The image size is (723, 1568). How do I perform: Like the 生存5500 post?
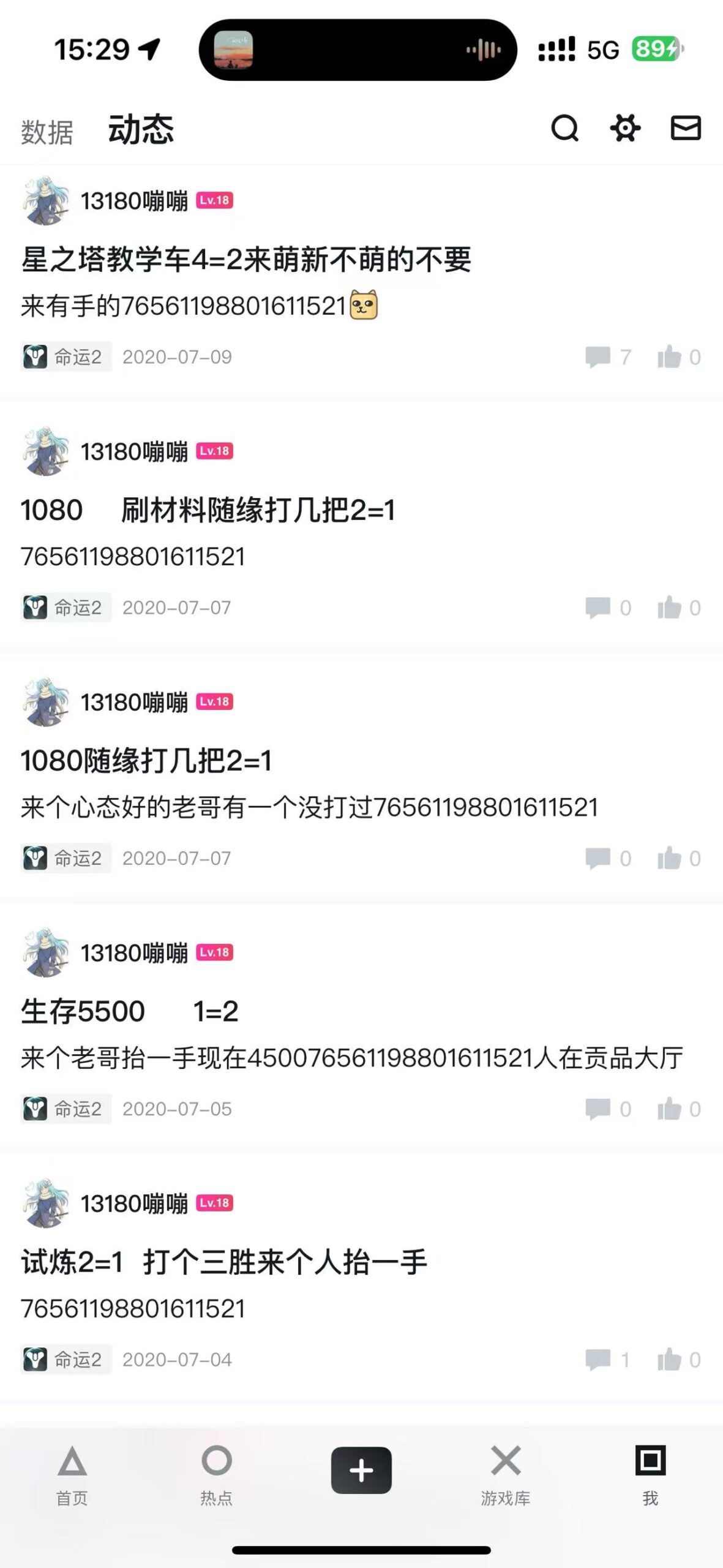coord(678,1109)
